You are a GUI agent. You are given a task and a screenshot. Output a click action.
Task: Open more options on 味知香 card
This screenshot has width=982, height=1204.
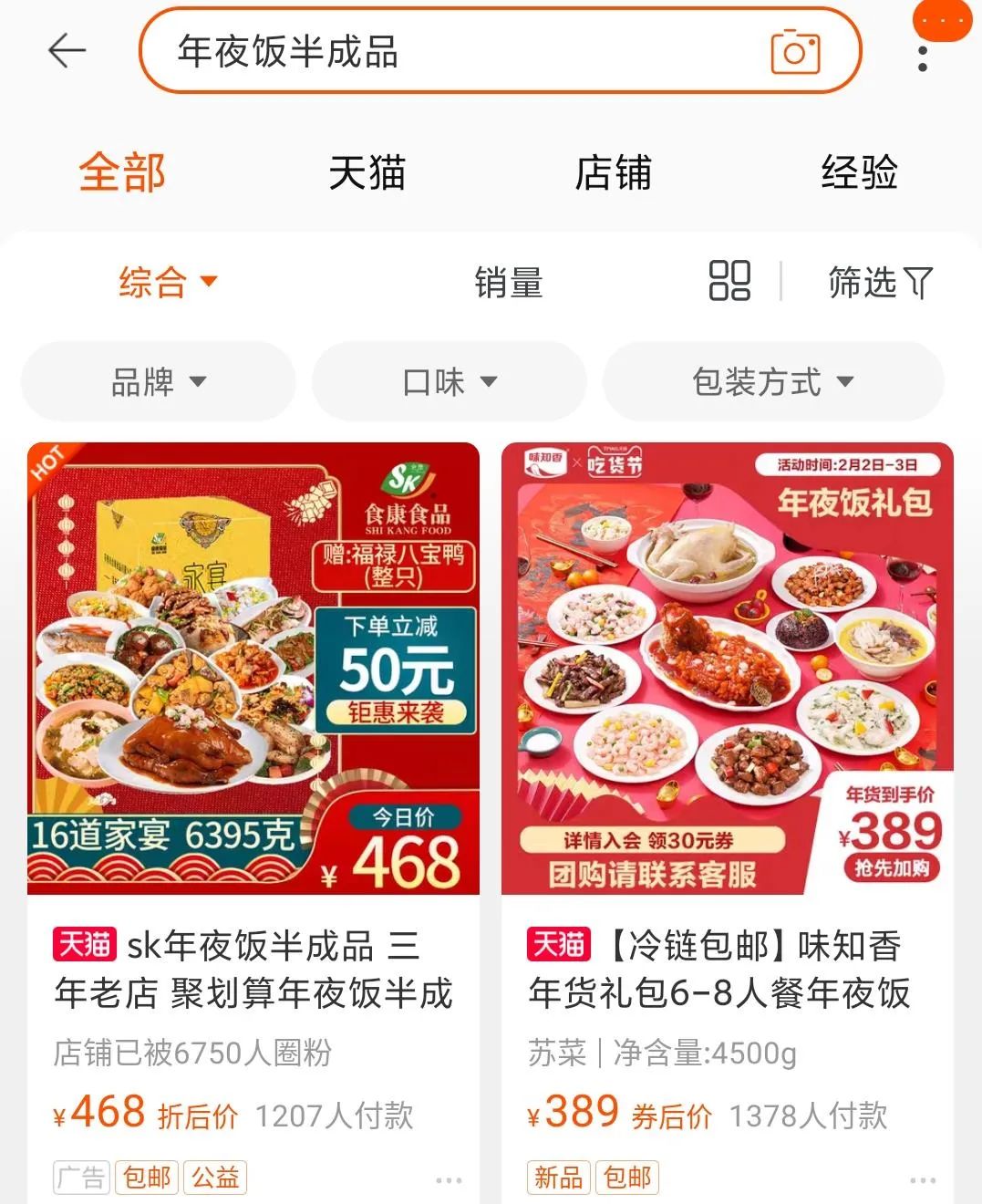tap(923, 1180)
